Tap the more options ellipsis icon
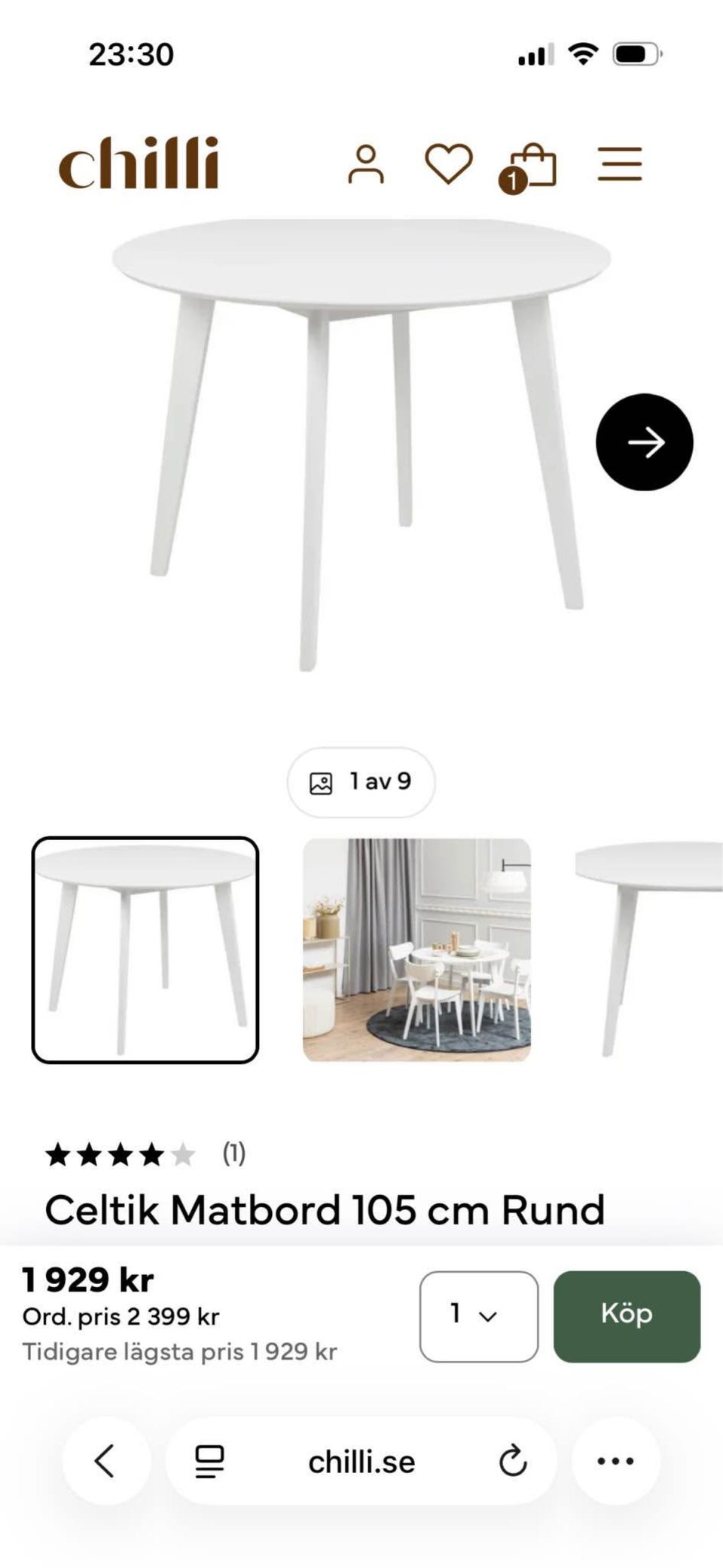This screenshot has height=1568, width=723. click(616, 1461)
